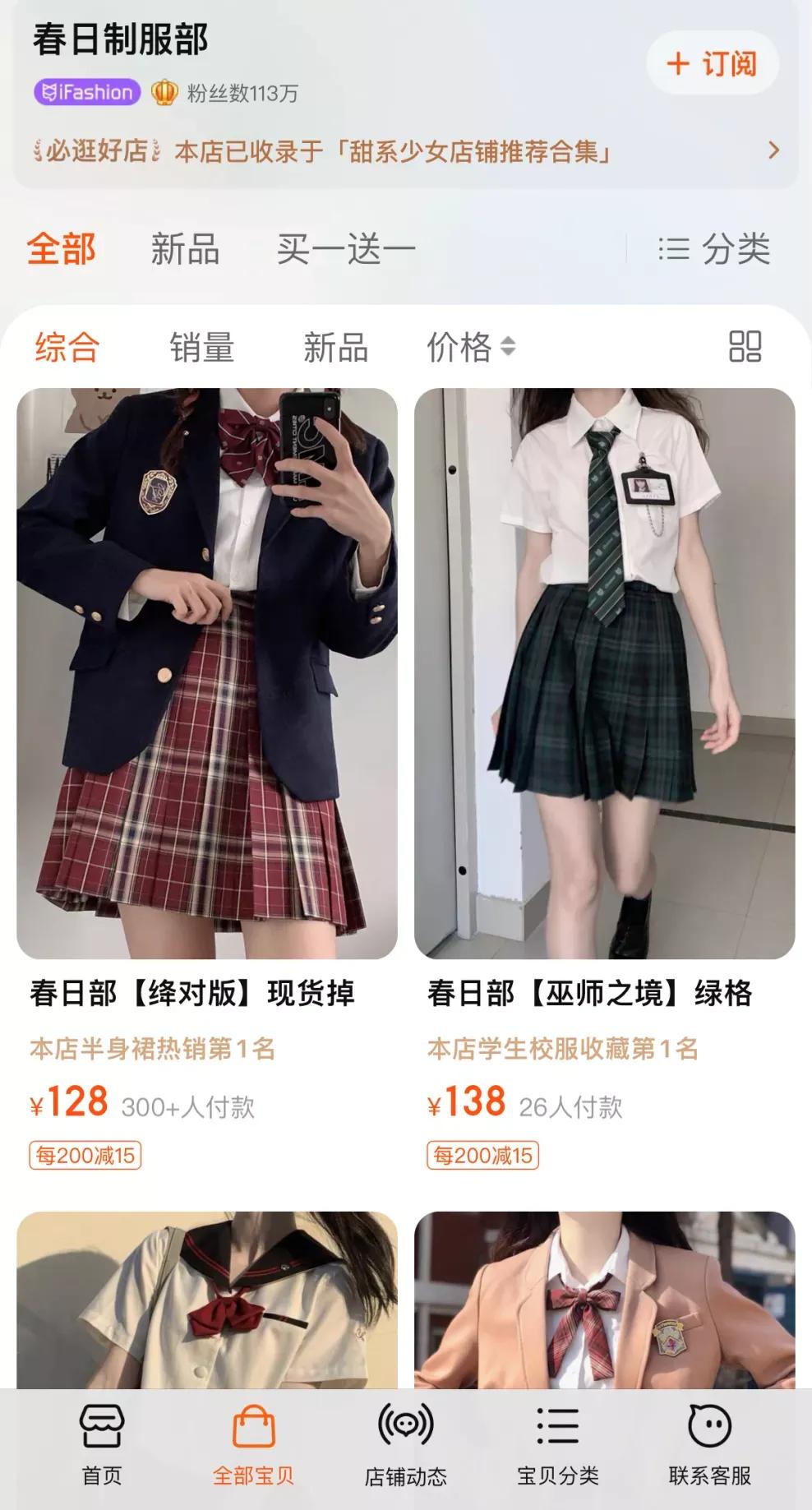Expand the 甜系少女店铺推荐合集 banner chevron

click(771, 151)
